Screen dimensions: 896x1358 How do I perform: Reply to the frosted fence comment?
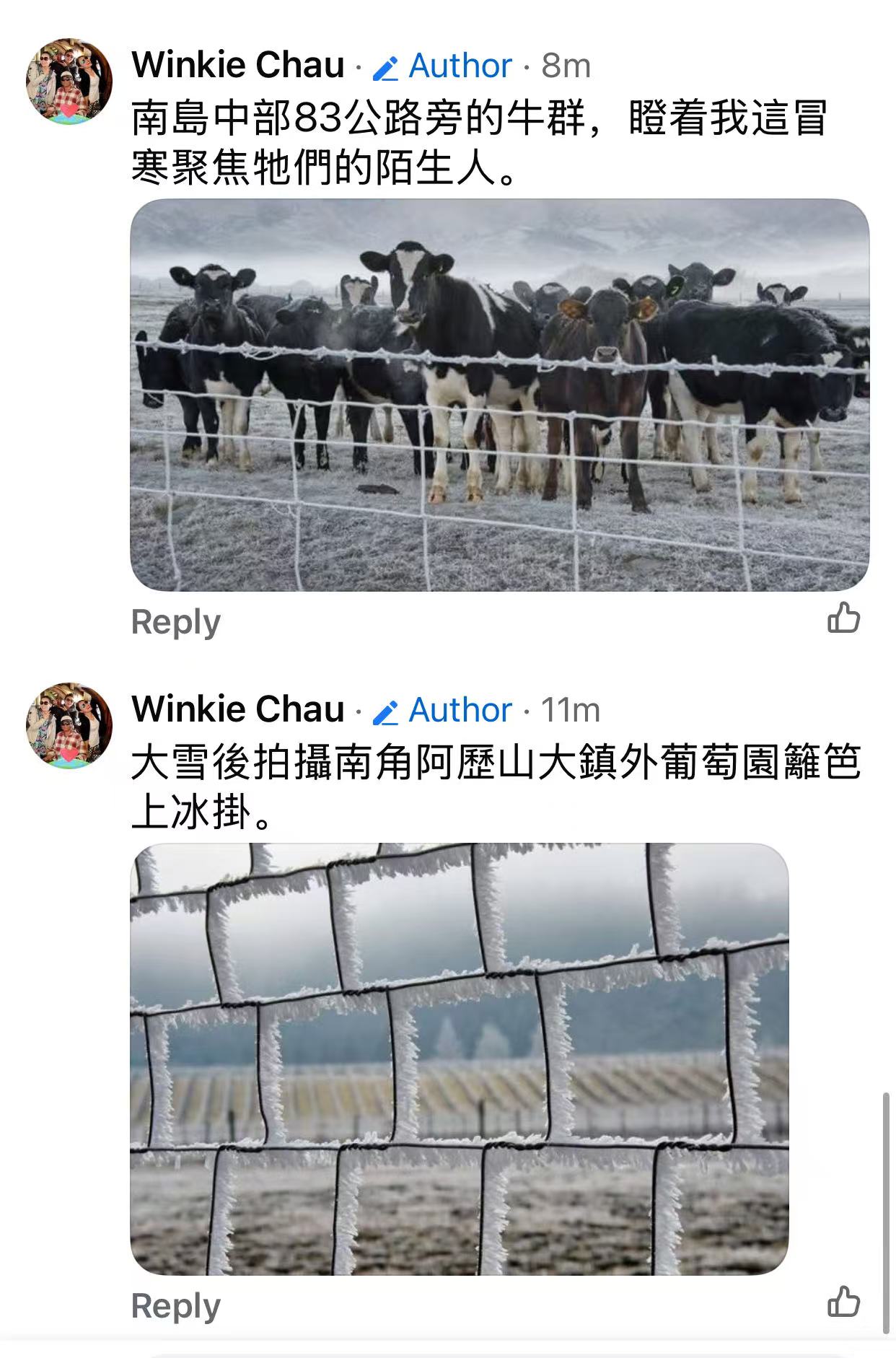click(175, 1306)
